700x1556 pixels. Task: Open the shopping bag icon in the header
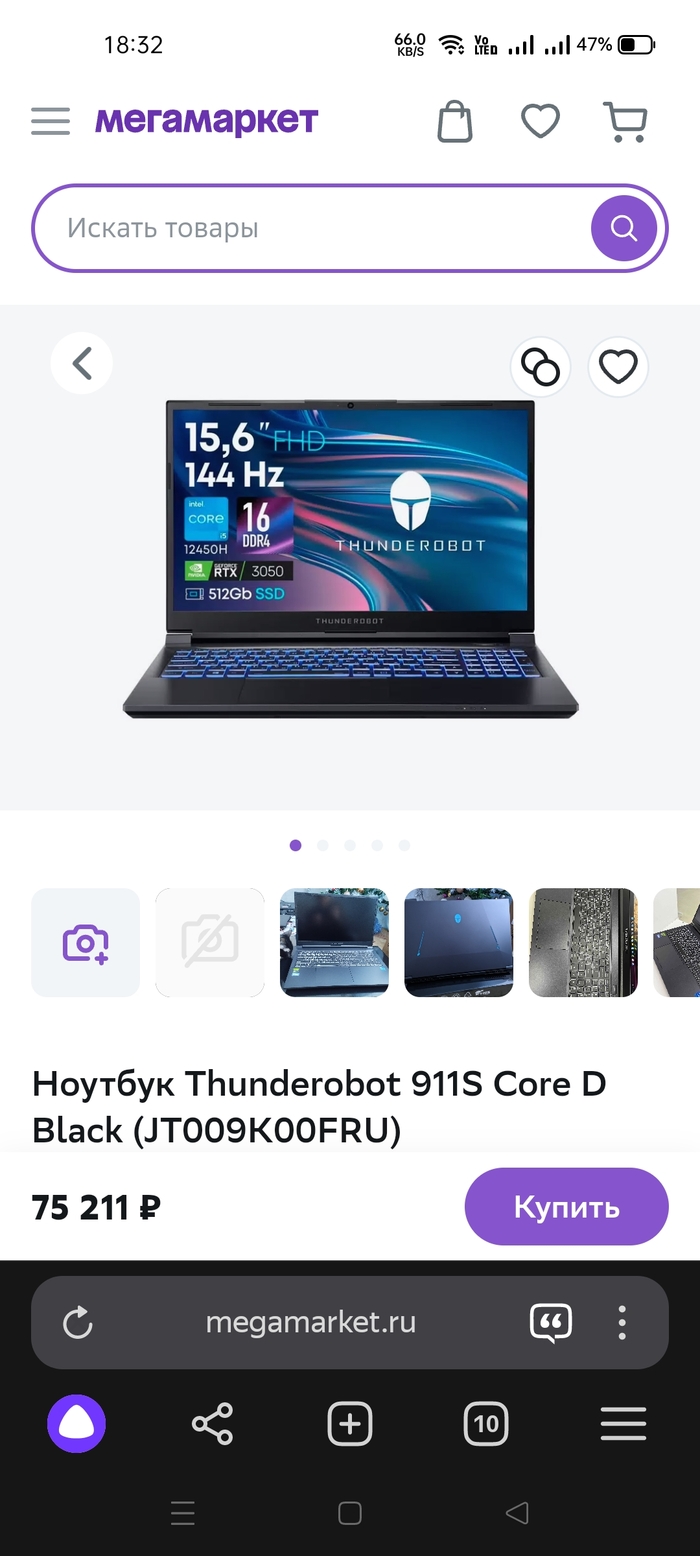[x=455, y=121]
